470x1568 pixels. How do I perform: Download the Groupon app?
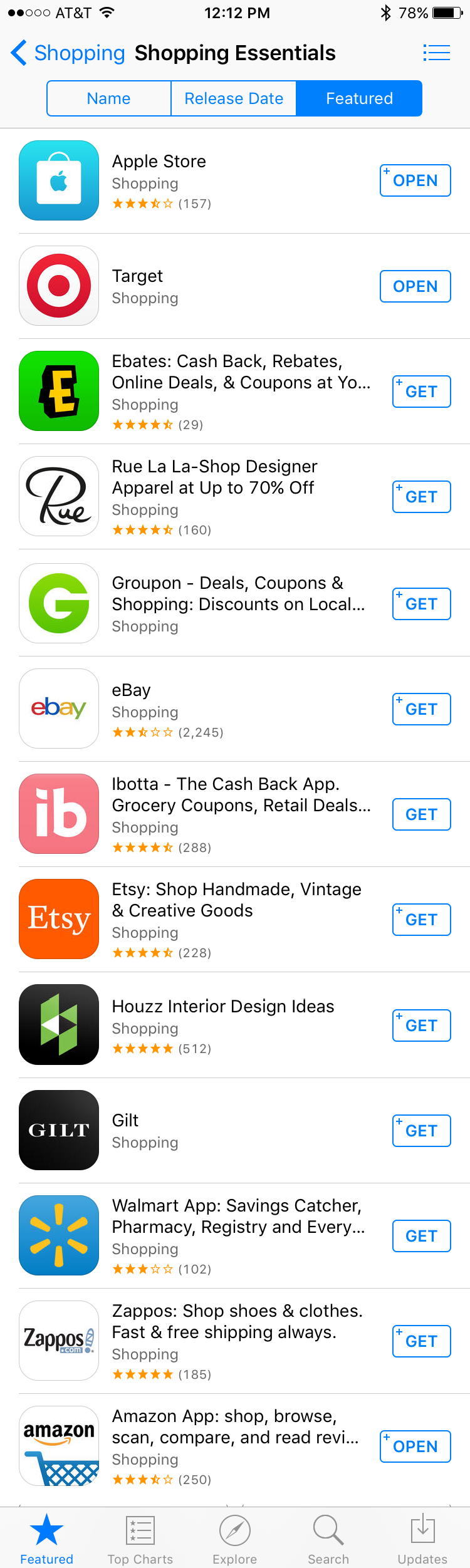click(421, 604)
